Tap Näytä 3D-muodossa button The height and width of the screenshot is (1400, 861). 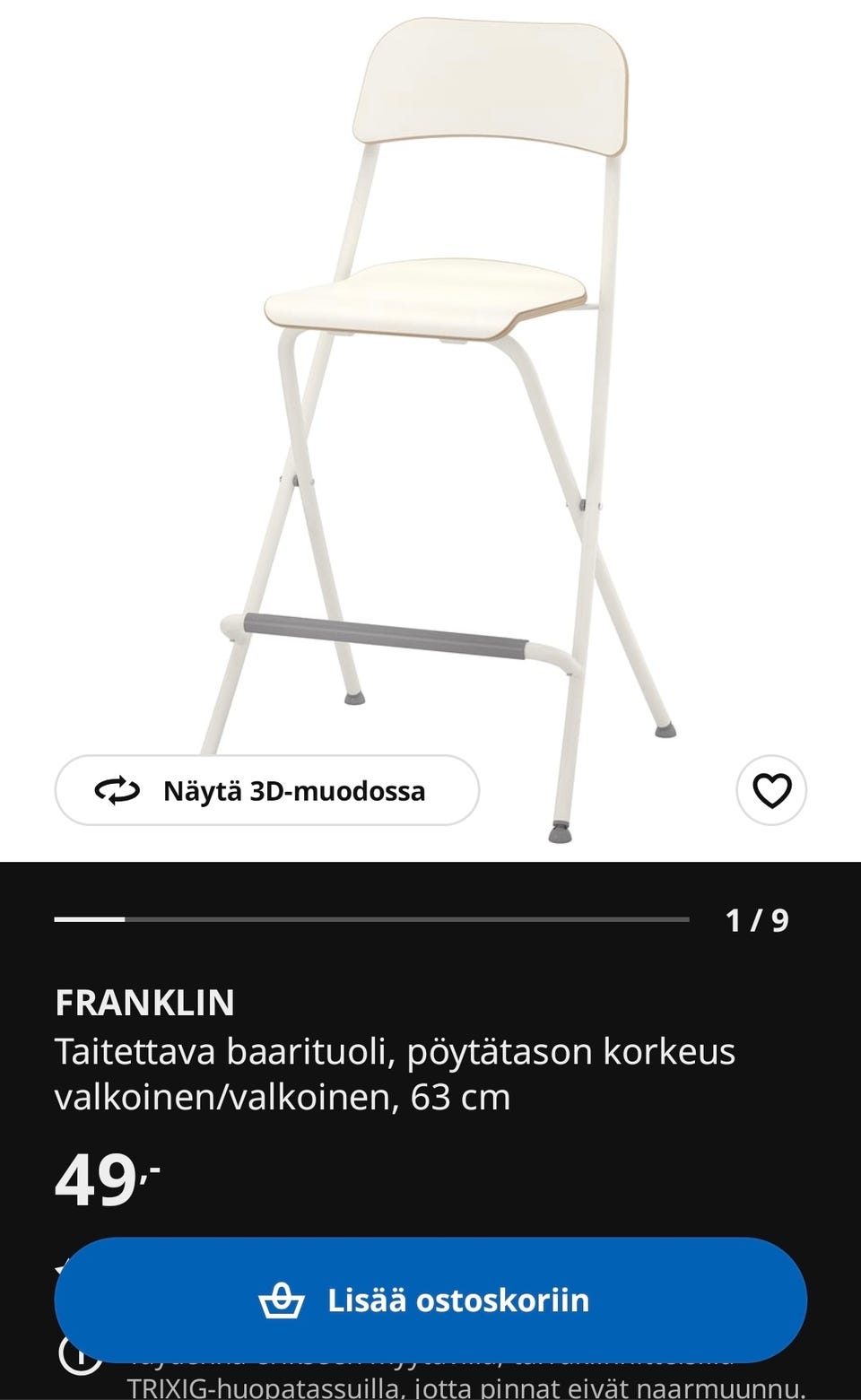pyautogui.click(x=266, y=790)
